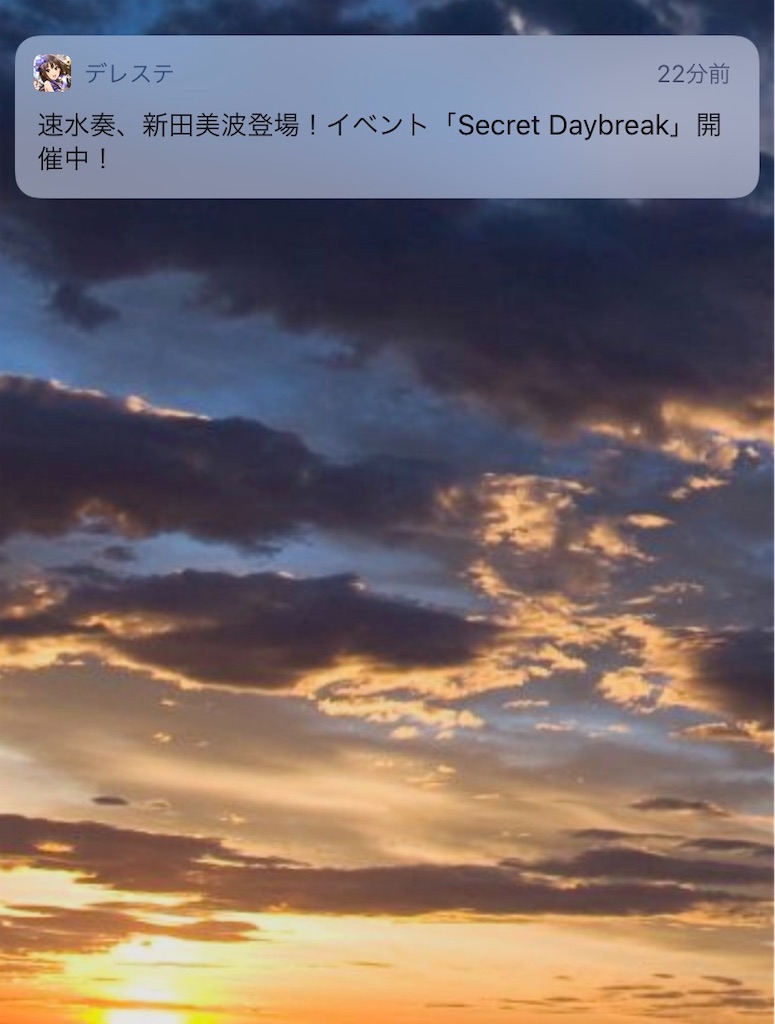Tap the rounded notification card
The image size is (775, 1024).
click(387, 115)
